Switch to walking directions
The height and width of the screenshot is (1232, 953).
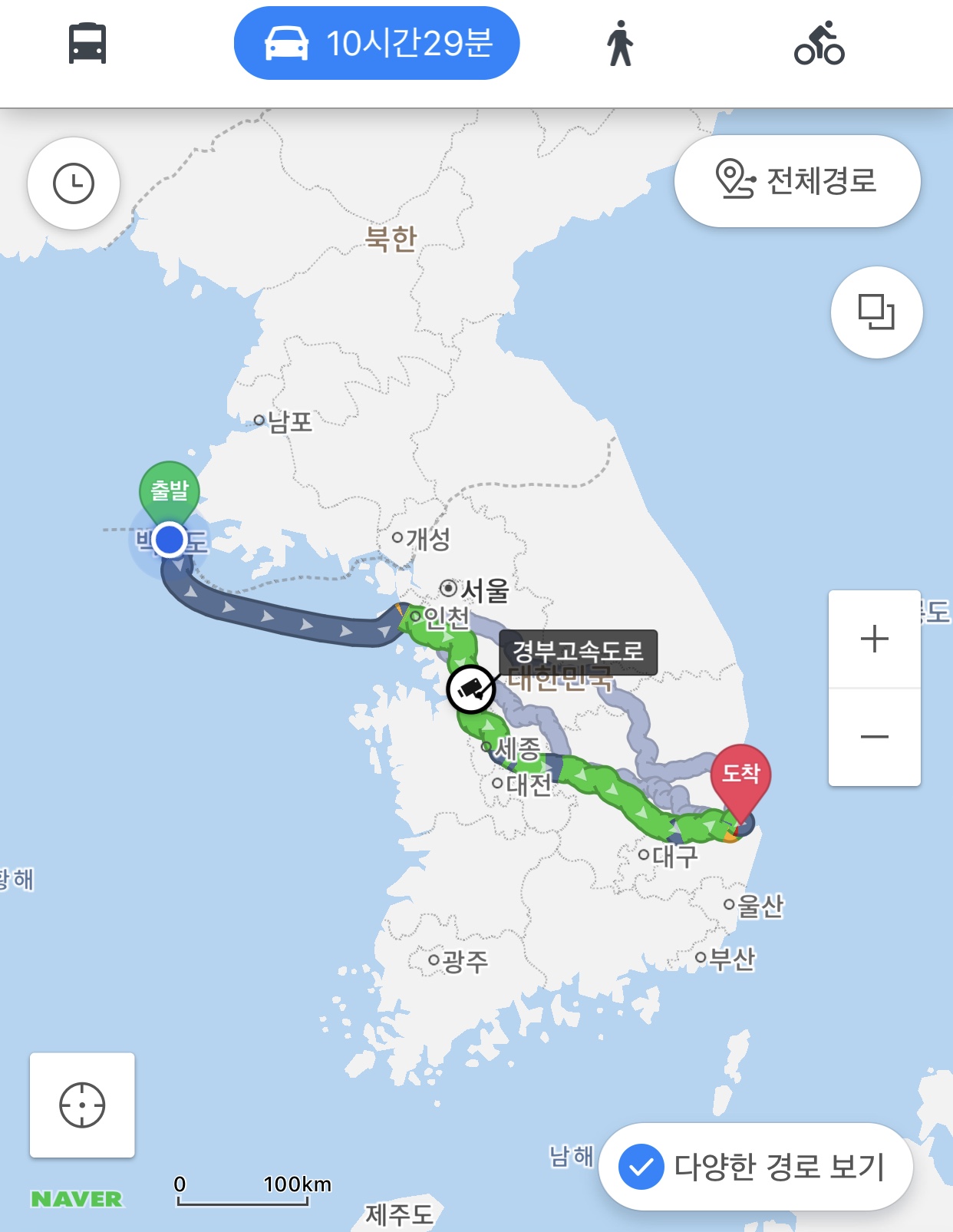620,44
